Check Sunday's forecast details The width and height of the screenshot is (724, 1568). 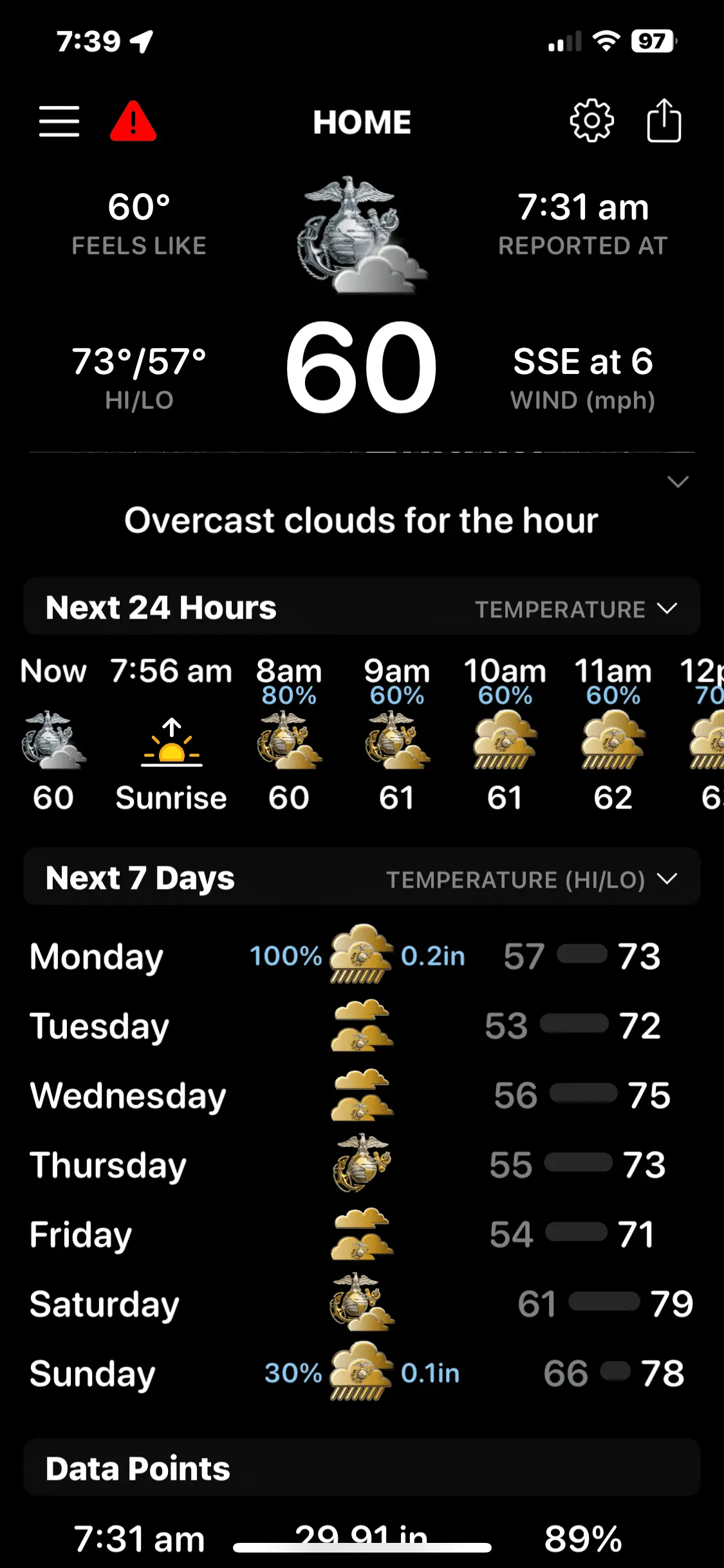pos(360,1374)
